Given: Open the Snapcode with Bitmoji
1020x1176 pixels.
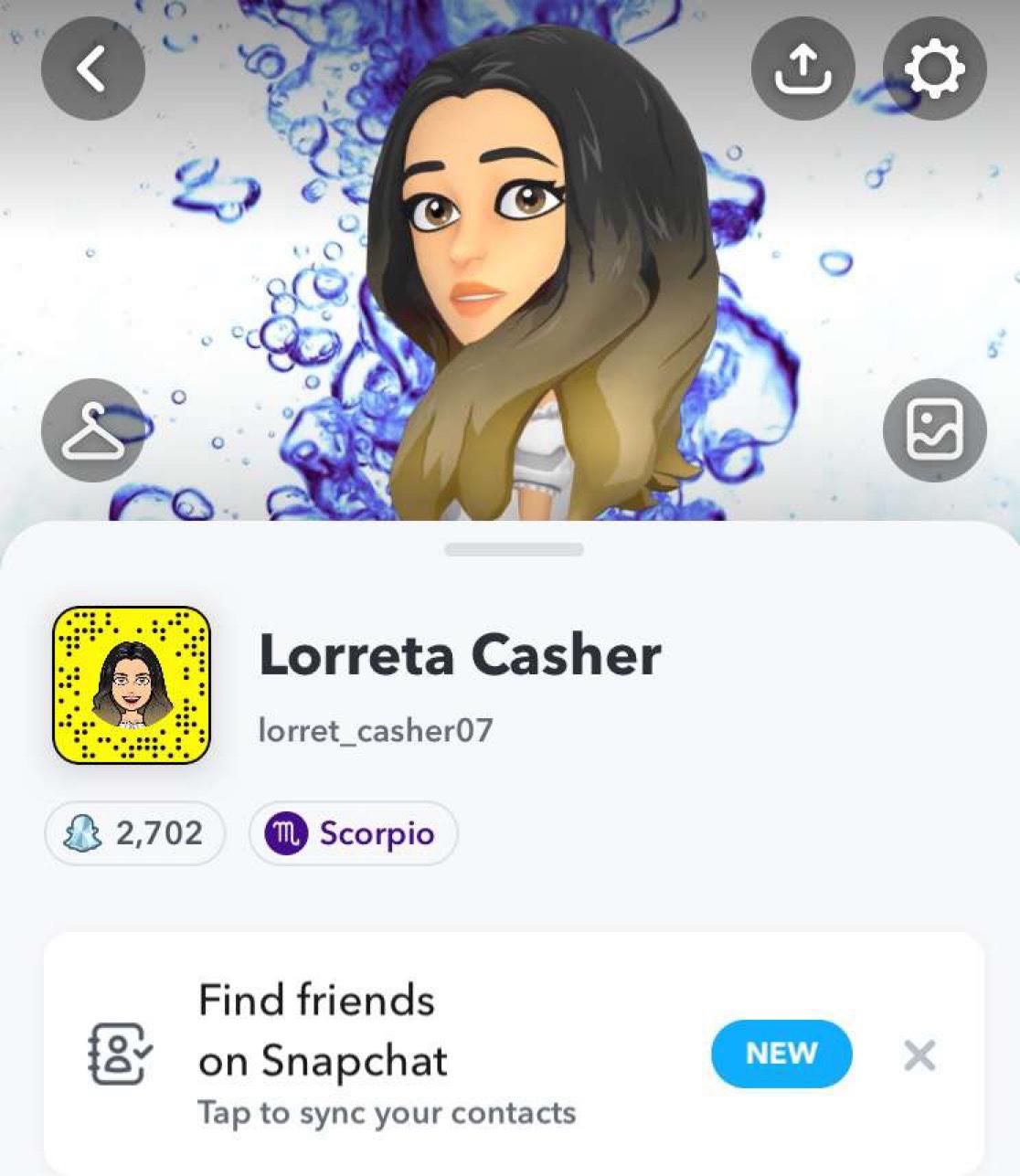Looking at the screenshot, I should click(x=132, y=685).
